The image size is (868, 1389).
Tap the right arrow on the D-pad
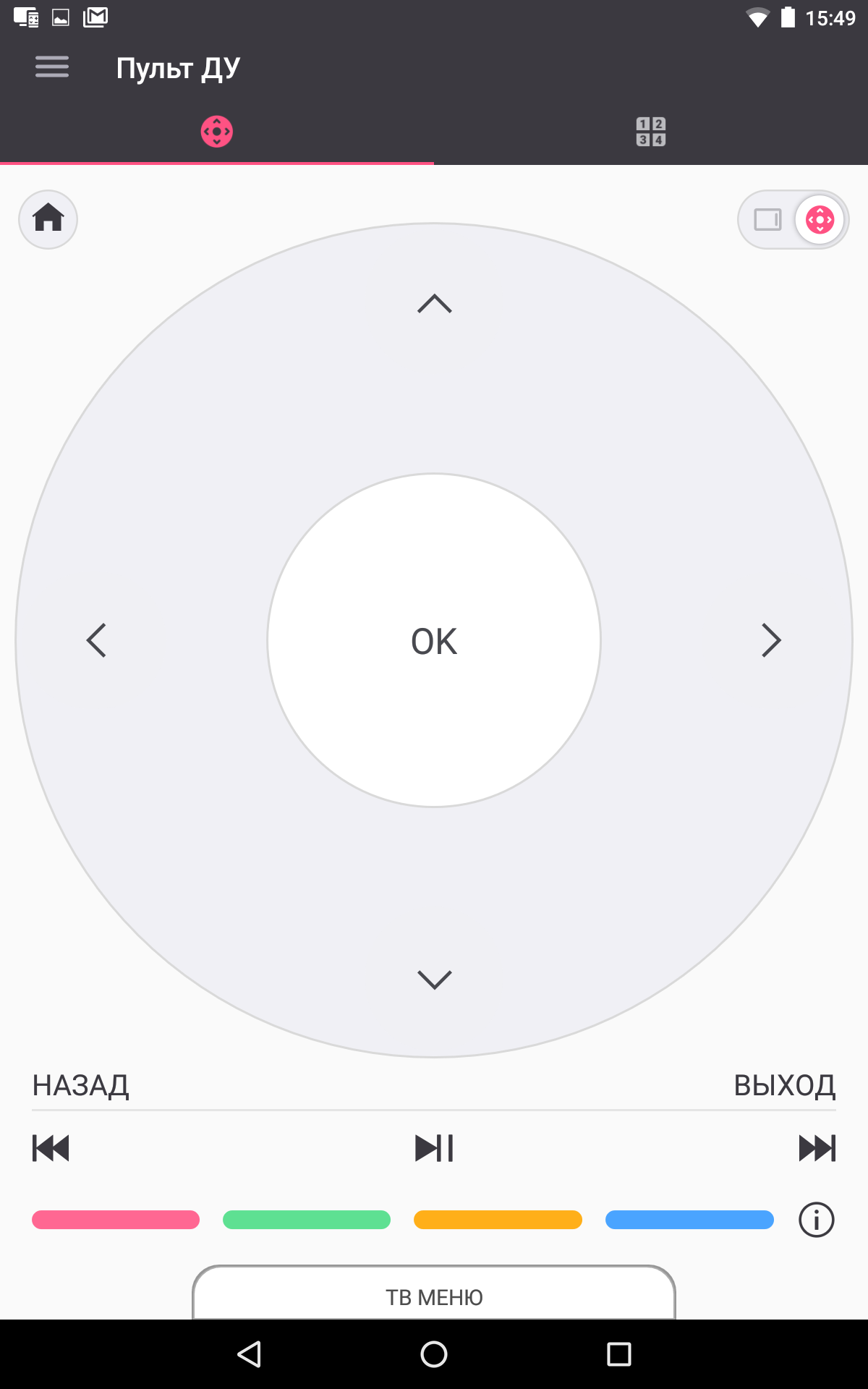click(771, 640)
